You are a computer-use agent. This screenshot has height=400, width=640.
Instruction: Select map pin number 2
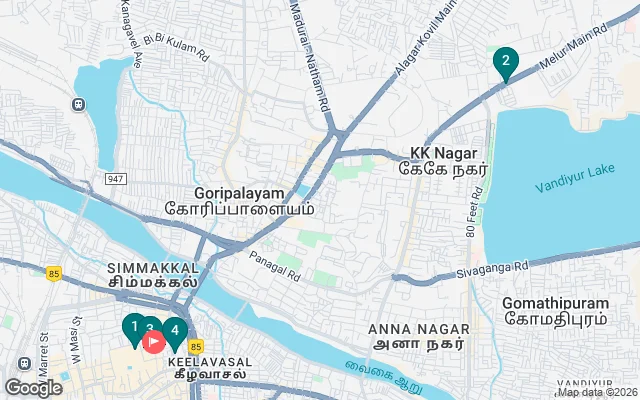(505, 63)
